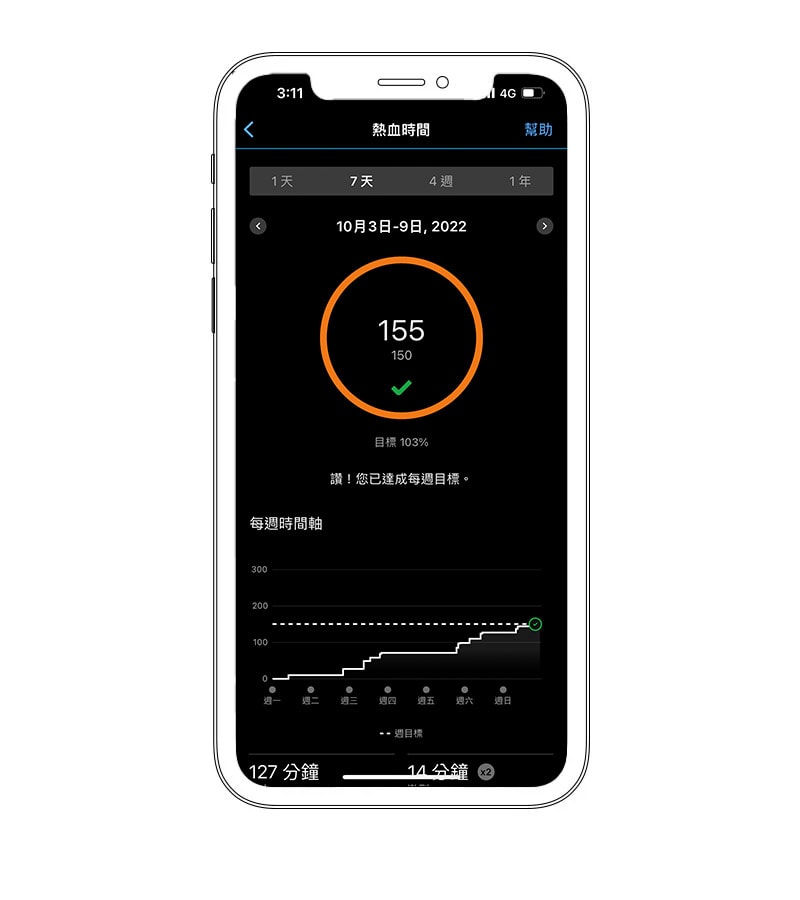The height and width of the screenshot is (900, 800).
Task: Switch to the 4週 view
Action: click(441, 181)
